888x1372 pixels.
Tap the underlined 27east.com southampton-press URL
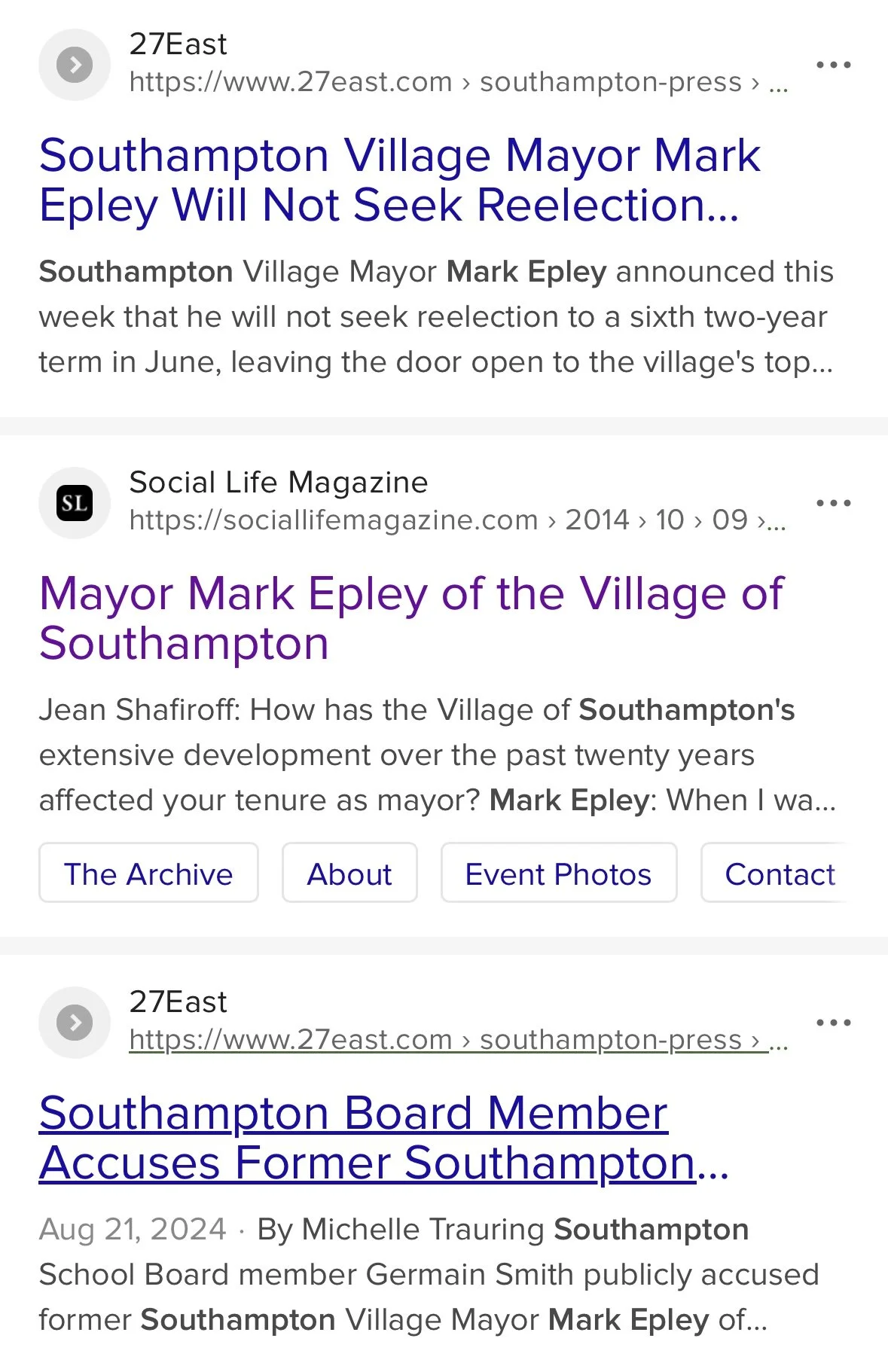click(x=456, y=1040)
